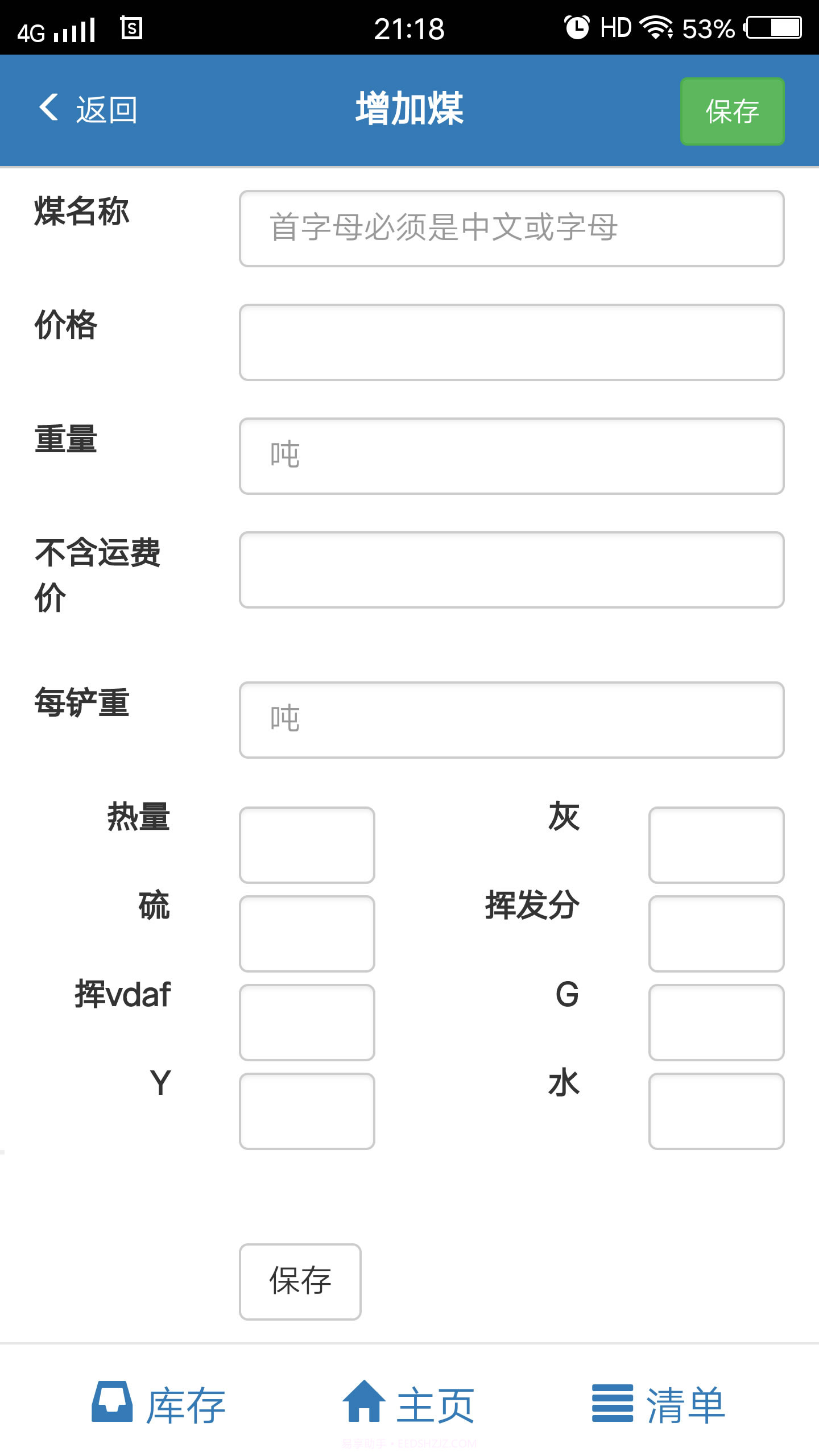
Task: Select the 硫 sulfur input box
Action: (x=306, y=934)
